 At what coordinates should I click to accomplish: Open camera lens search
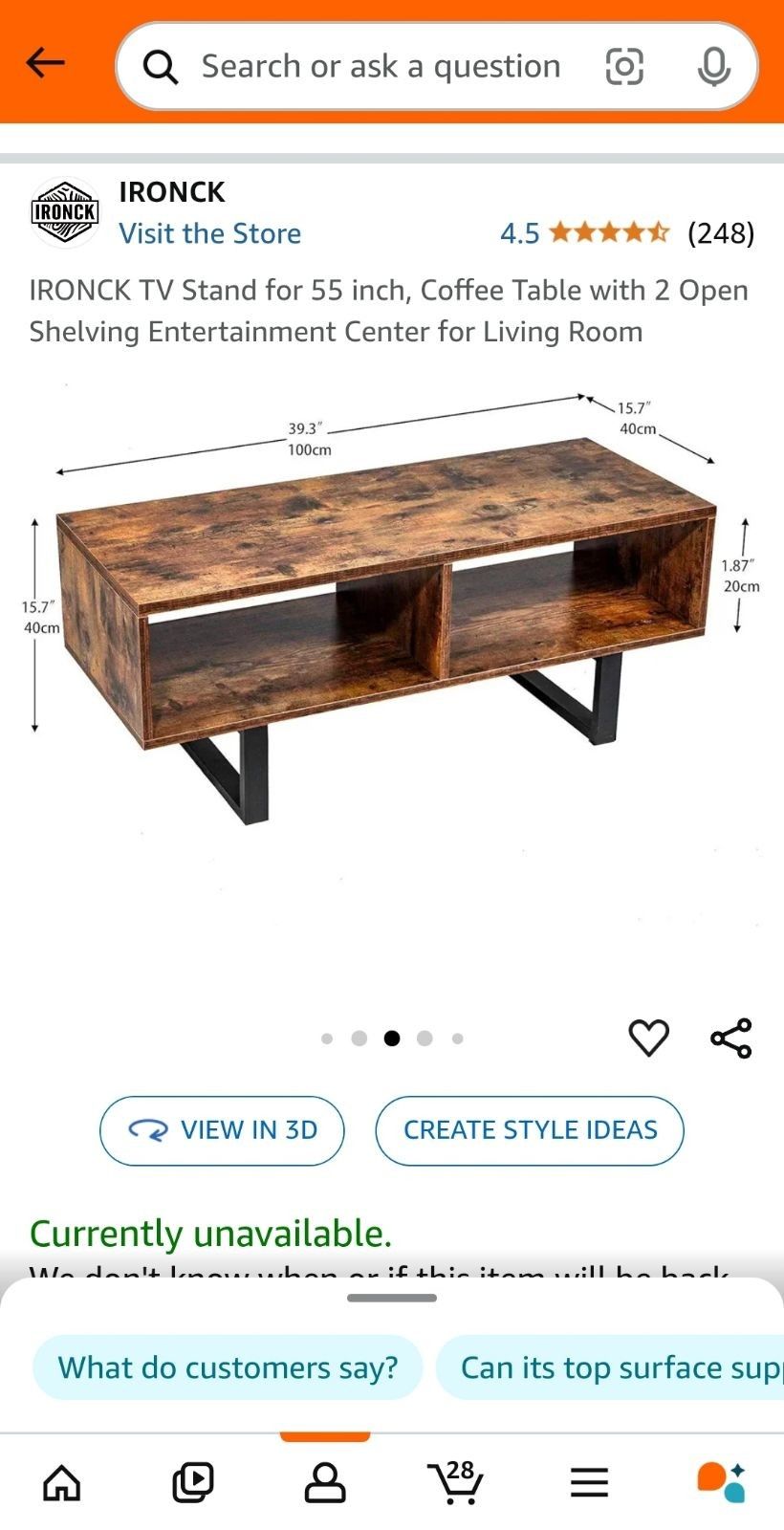coord(624,67)
